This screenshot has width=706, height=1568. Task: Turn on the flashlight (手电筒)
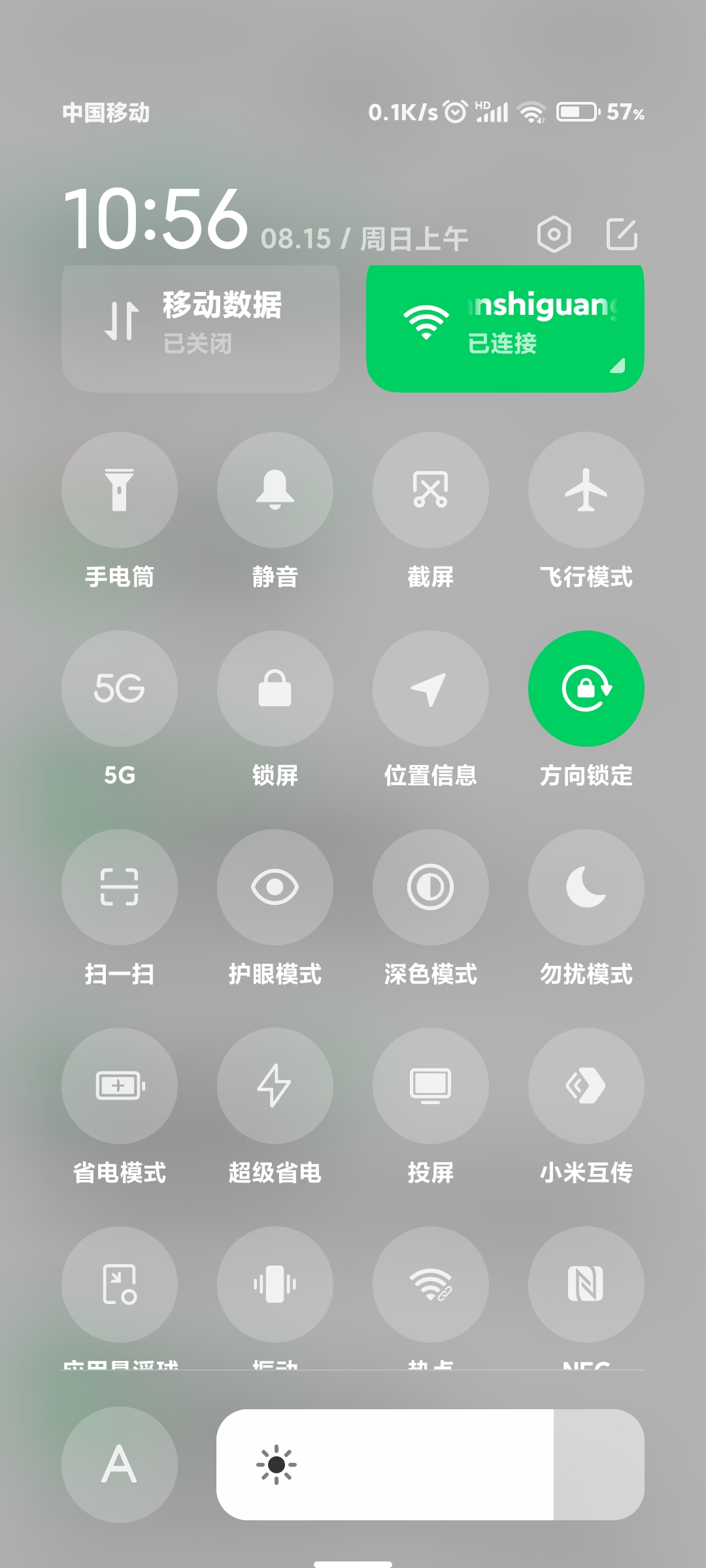click(120, 490)
